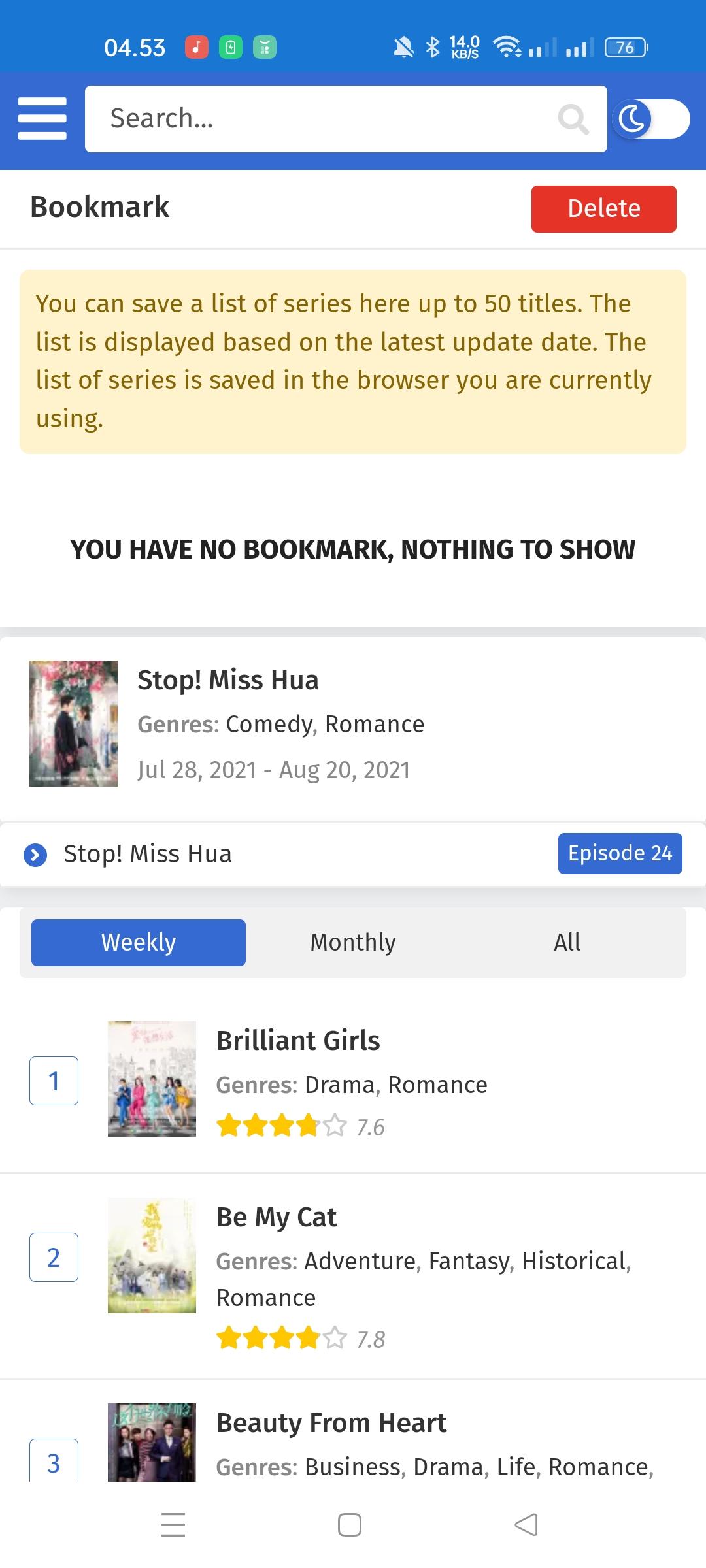Open Brilliant Girls from the ranking
The height and width of the screenshot is (1568, 706).
click(298, 1040)
